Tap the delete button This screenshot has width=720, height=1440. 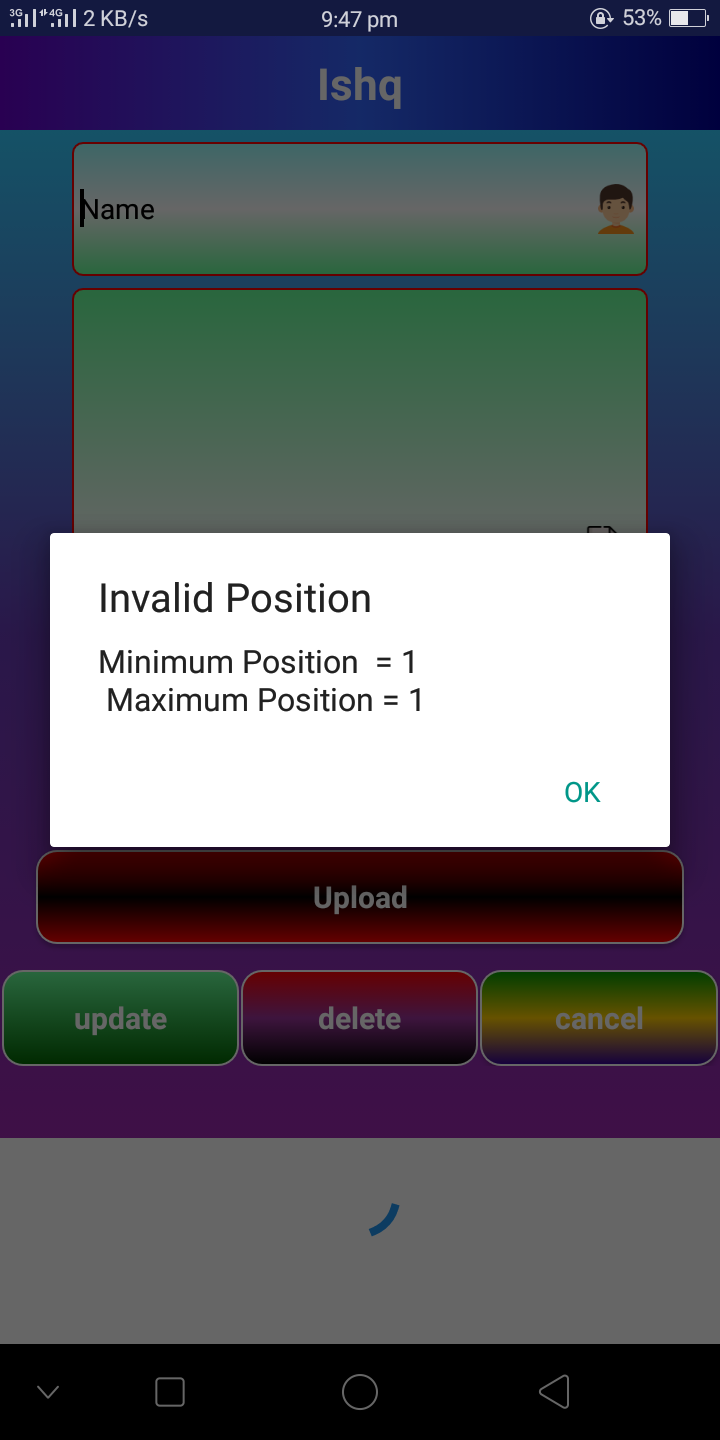click(359, 1018)
